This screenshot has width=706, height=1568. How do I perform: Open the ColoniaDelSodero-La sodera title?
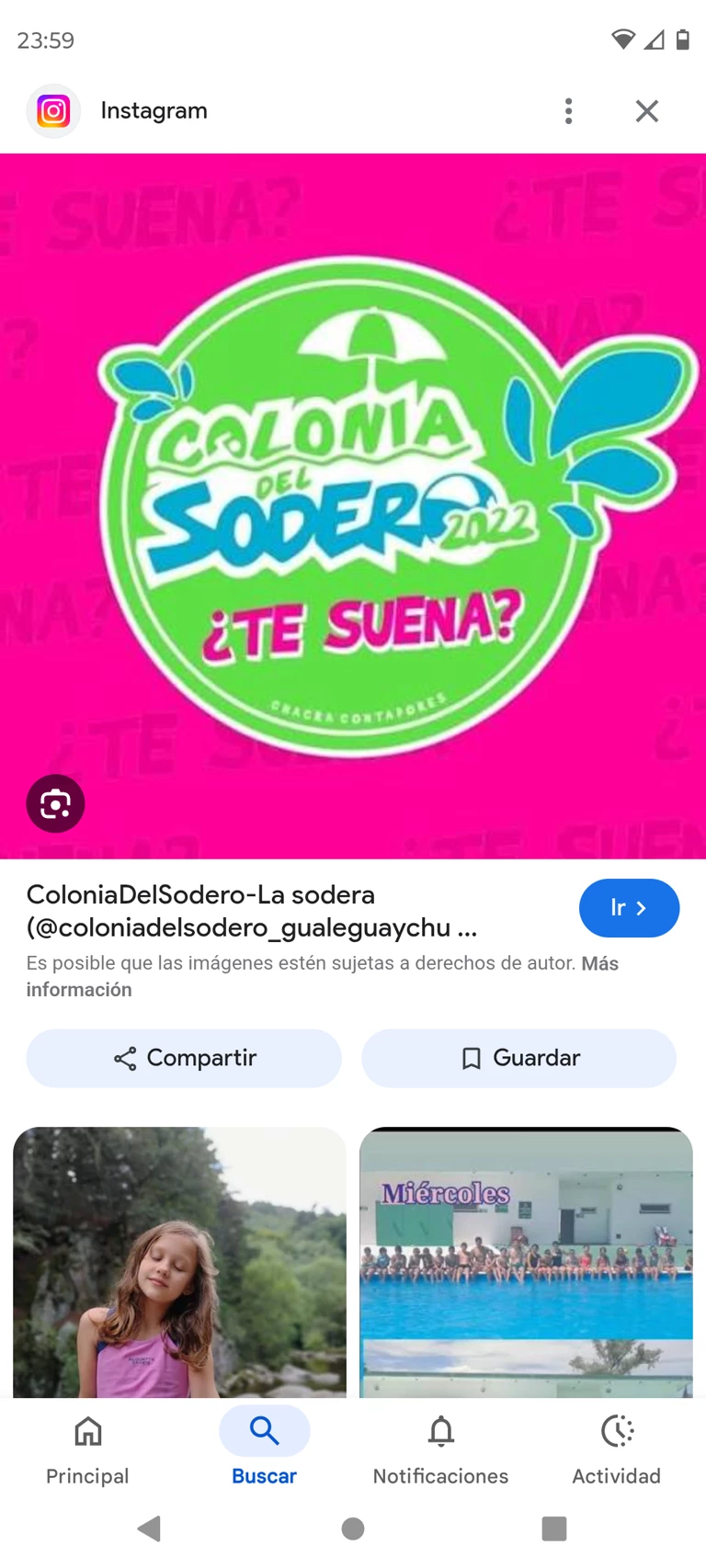tap(251, 911)
